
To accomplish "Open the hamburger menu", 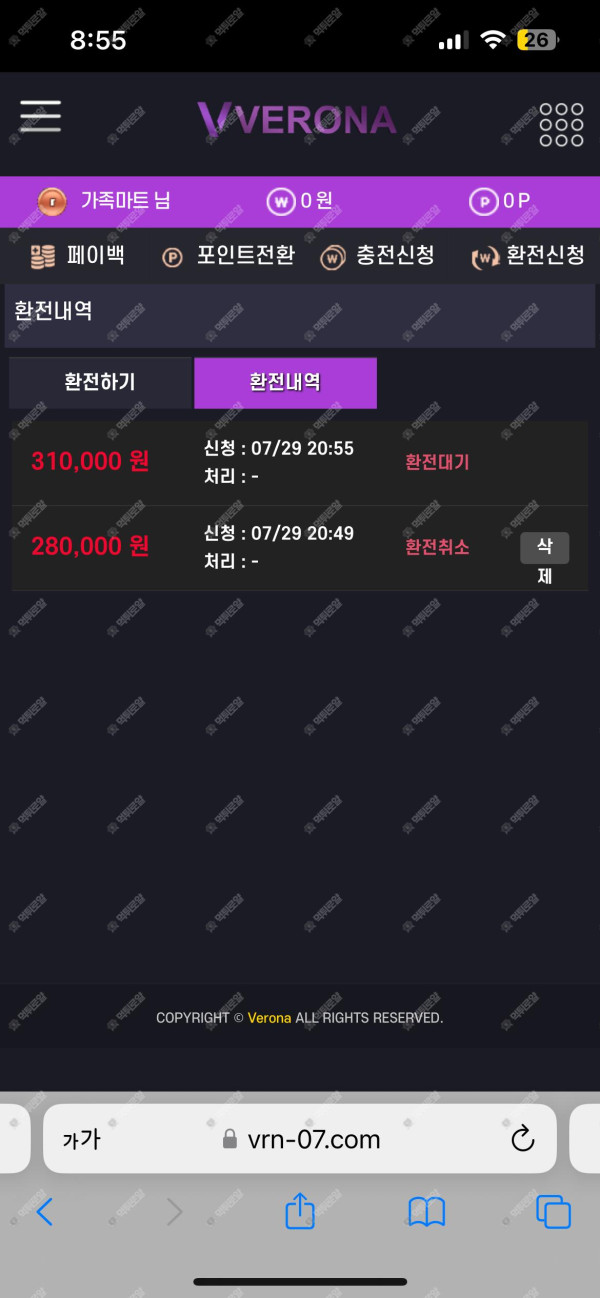I will coord(41,117).
